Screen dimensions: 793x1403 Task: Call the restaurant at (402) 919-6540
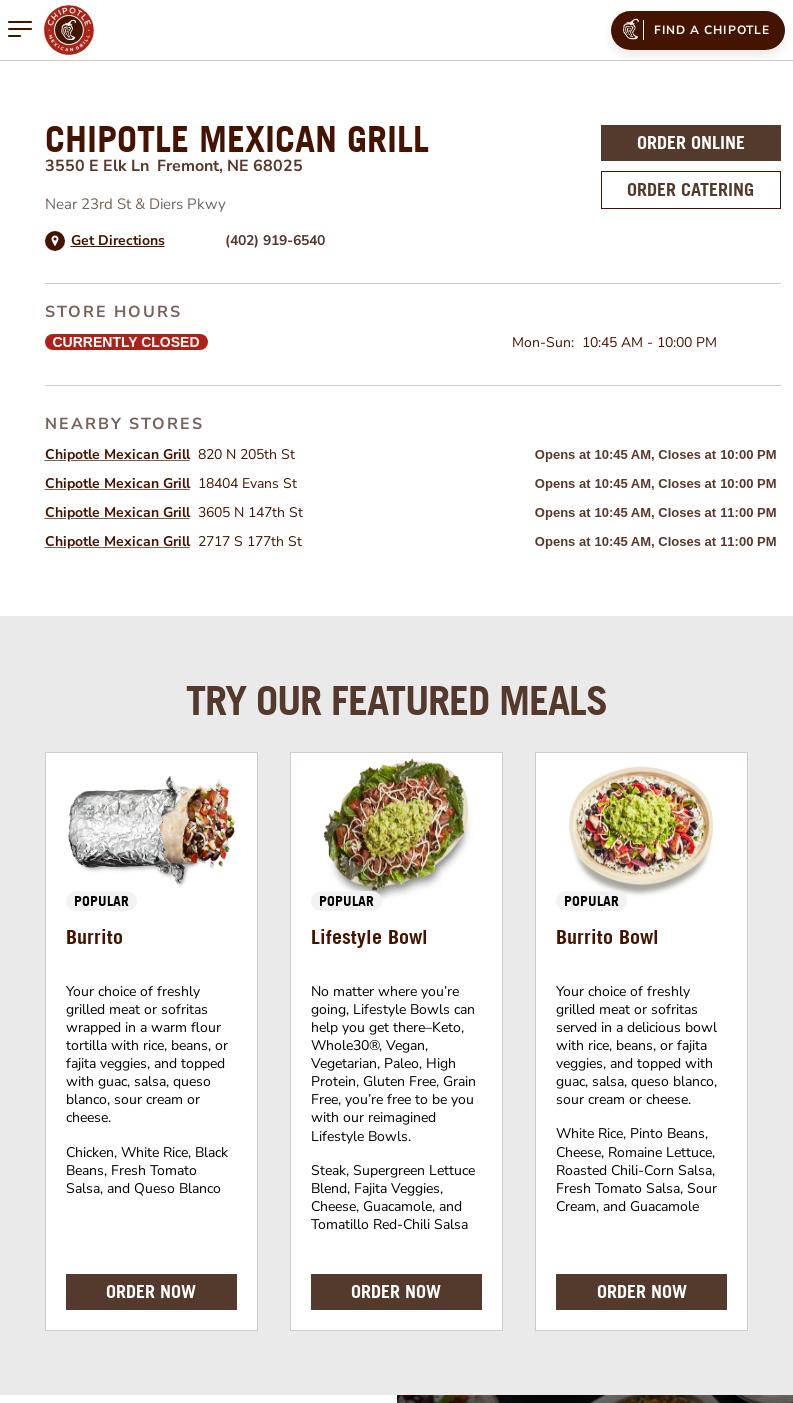pyautogui.click(x=275, y=240)
